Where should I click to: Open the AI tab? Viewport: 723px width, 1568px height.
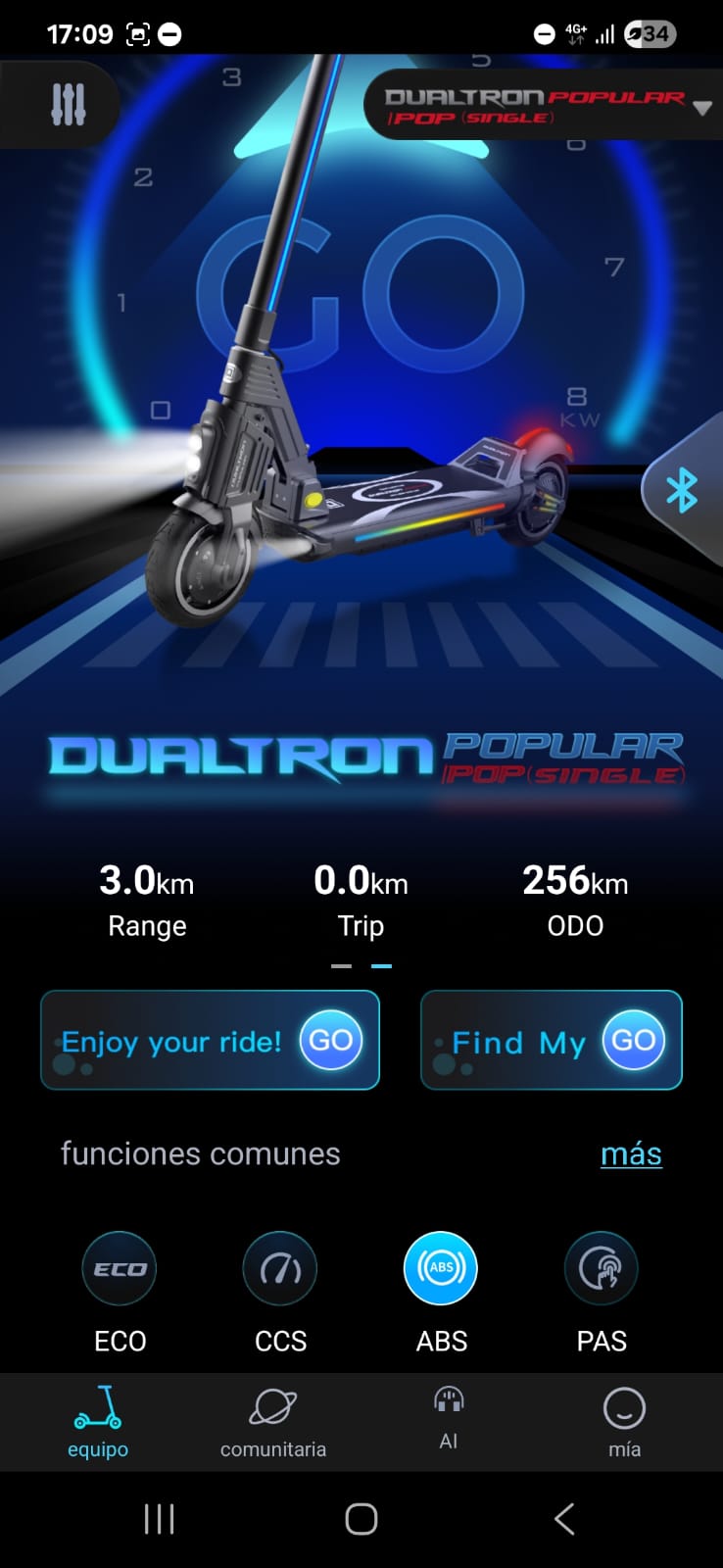point(449,1417)
